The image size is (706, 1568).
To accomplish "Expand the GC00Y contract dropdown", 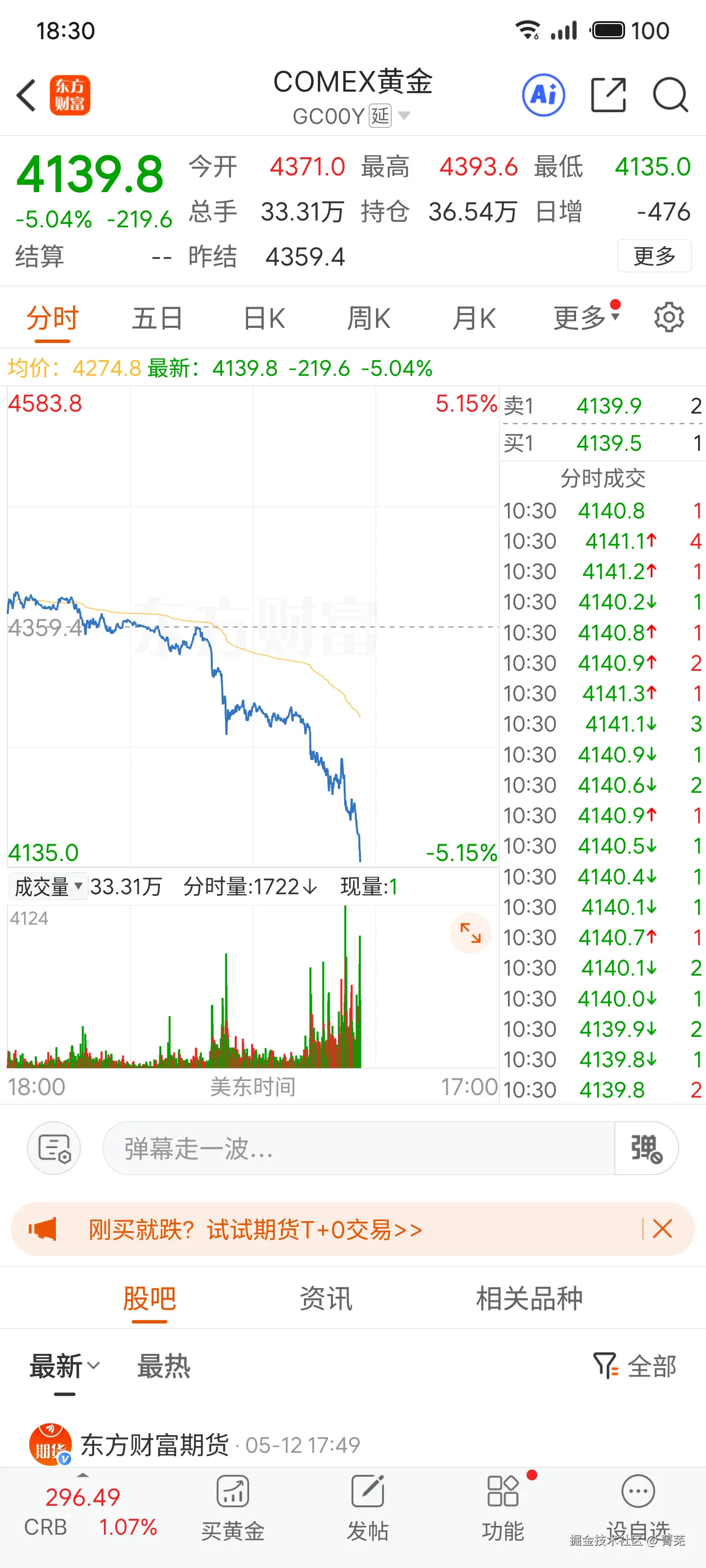I will 404,116.
